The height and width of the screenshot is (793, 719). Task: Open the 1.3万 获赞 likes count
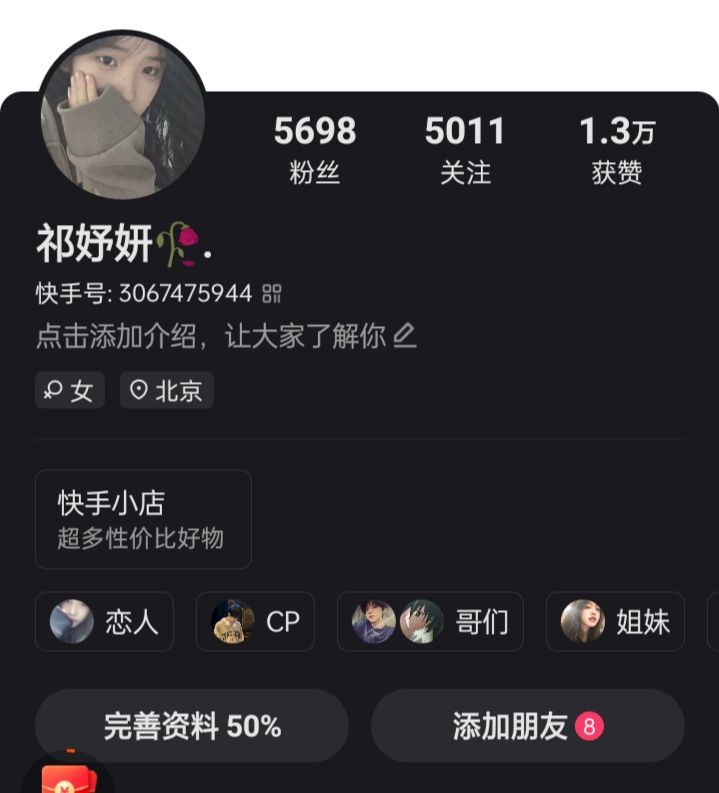tap(616, 150)
